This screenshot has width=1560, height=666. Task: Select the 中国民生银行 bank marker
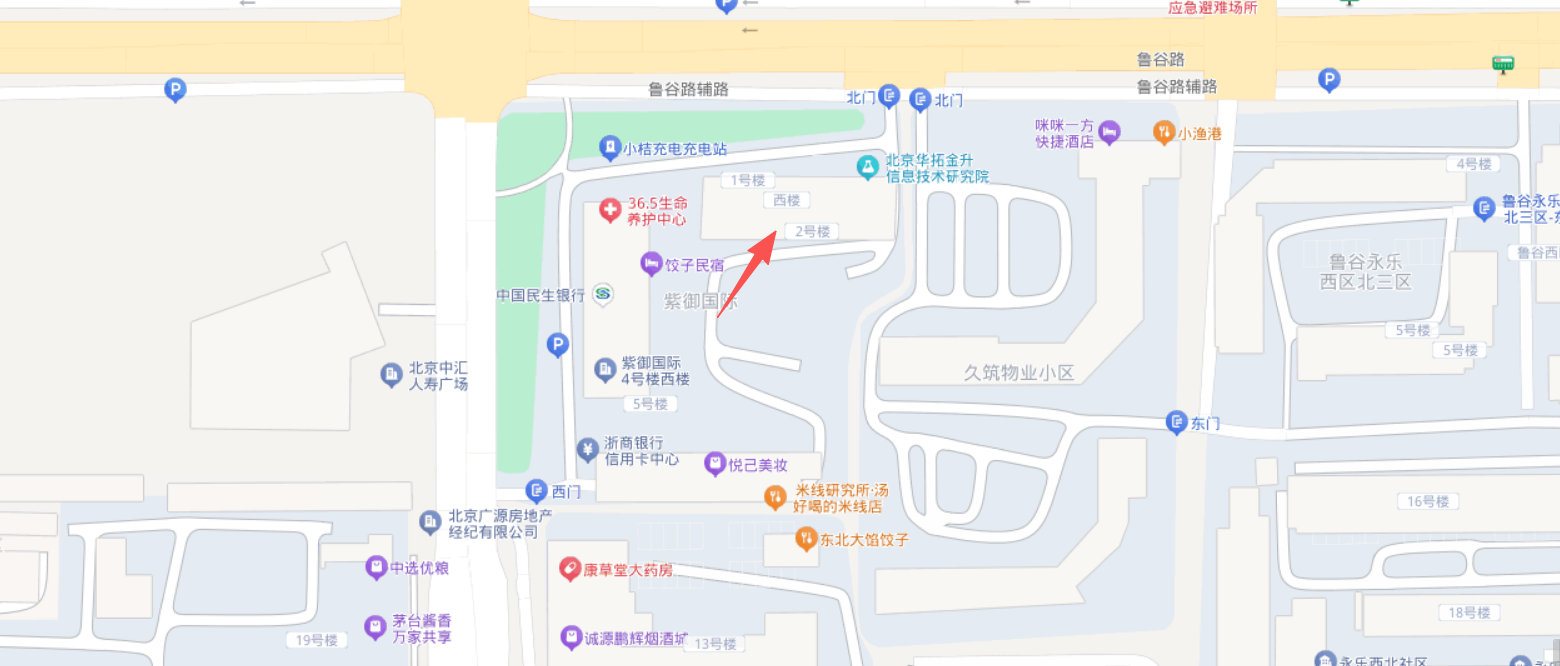(x=602, y=294)
